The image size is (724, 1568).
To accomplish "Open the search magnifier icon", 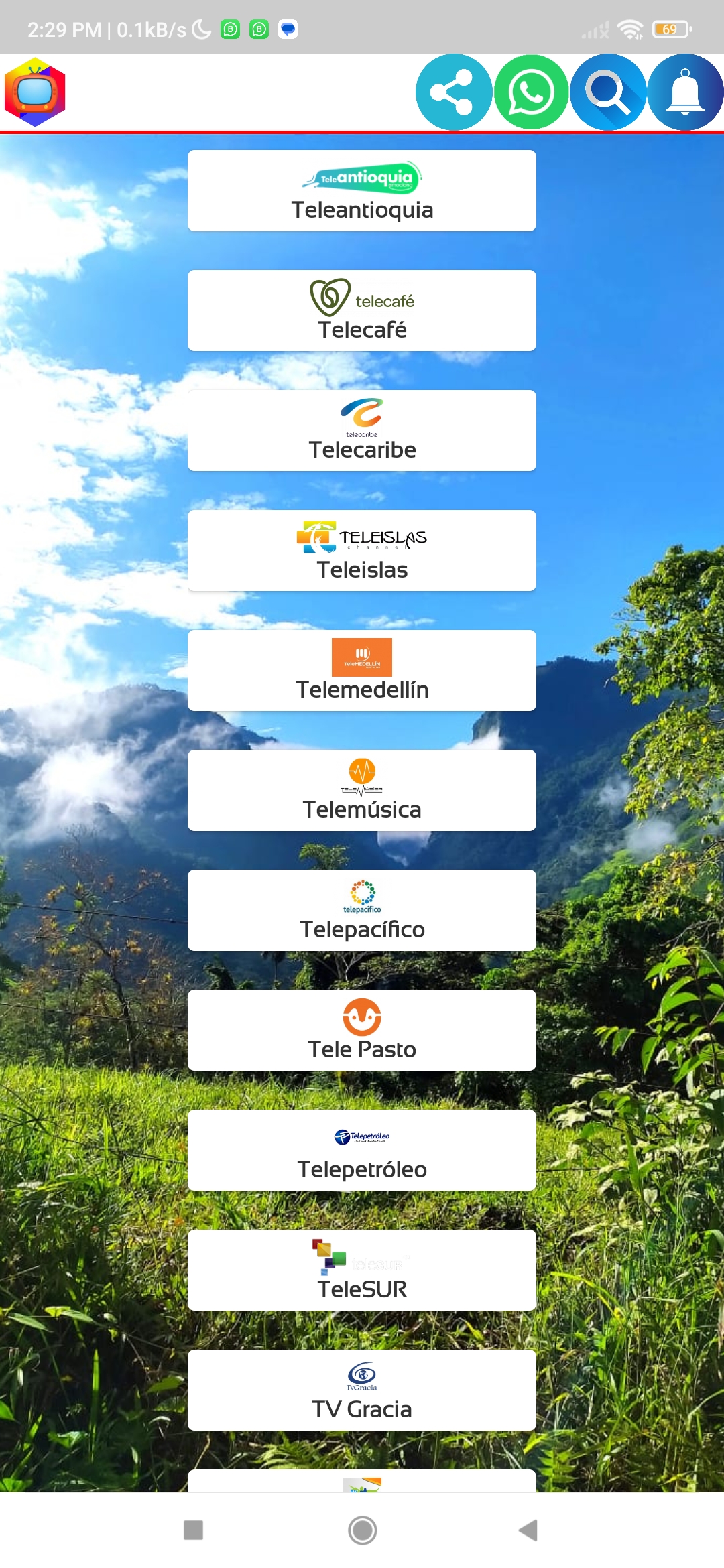I will pyautogui.click(x=608, y=92).
